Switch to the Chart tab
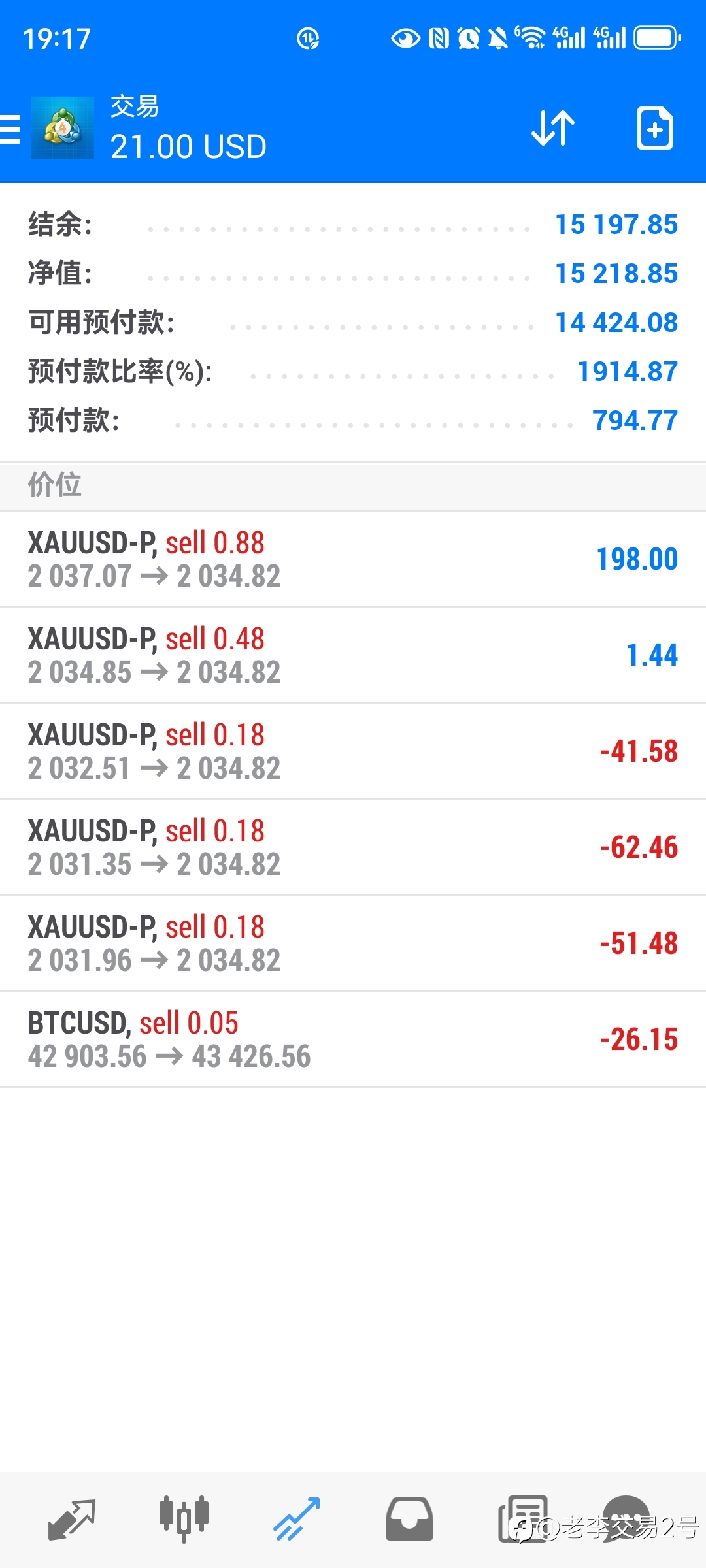Image resolution: width=706 pixels, height=1568 pixels. tap(184, 1520)
